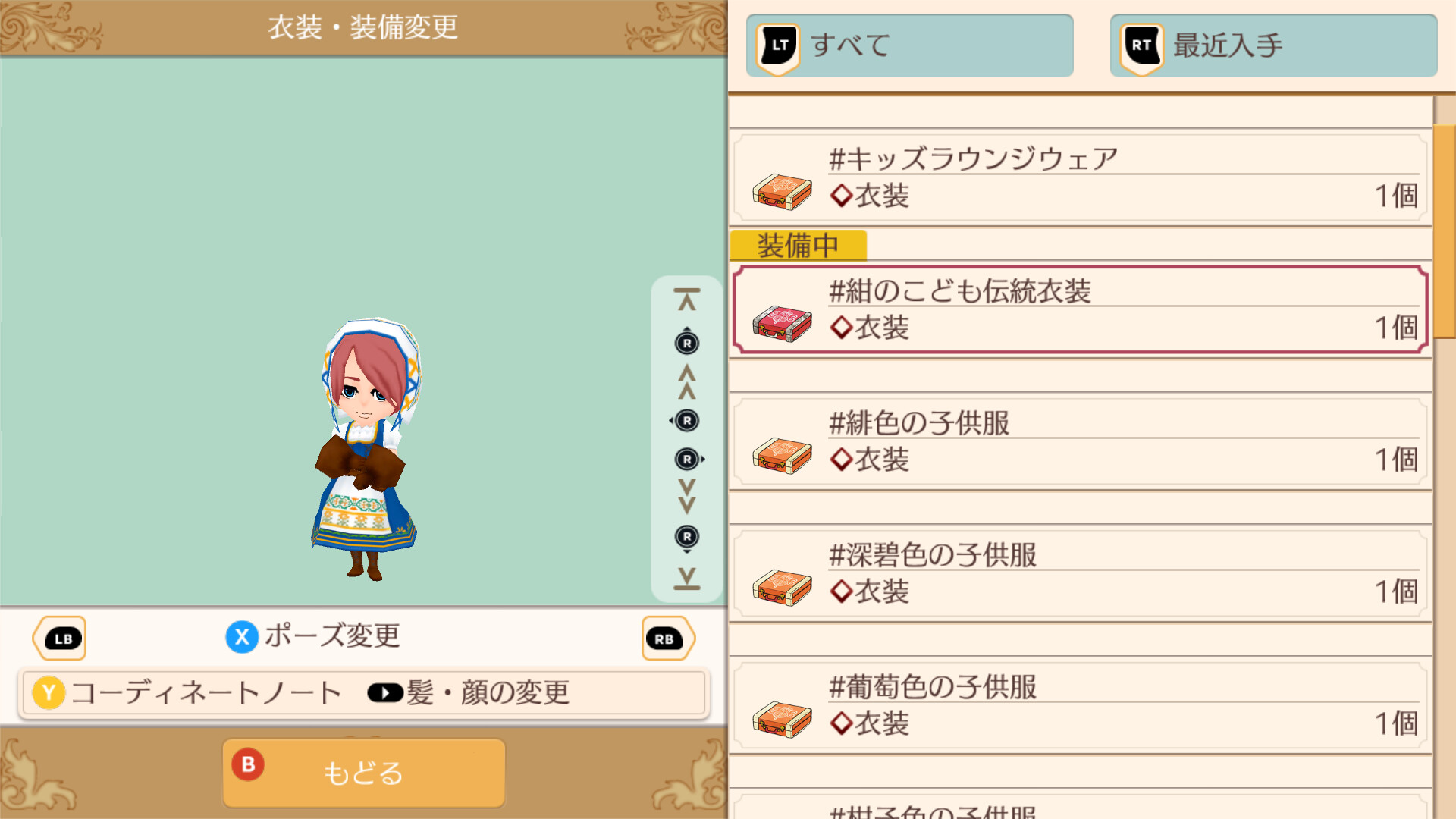Page up with the double up arrows

coord(687,382)
